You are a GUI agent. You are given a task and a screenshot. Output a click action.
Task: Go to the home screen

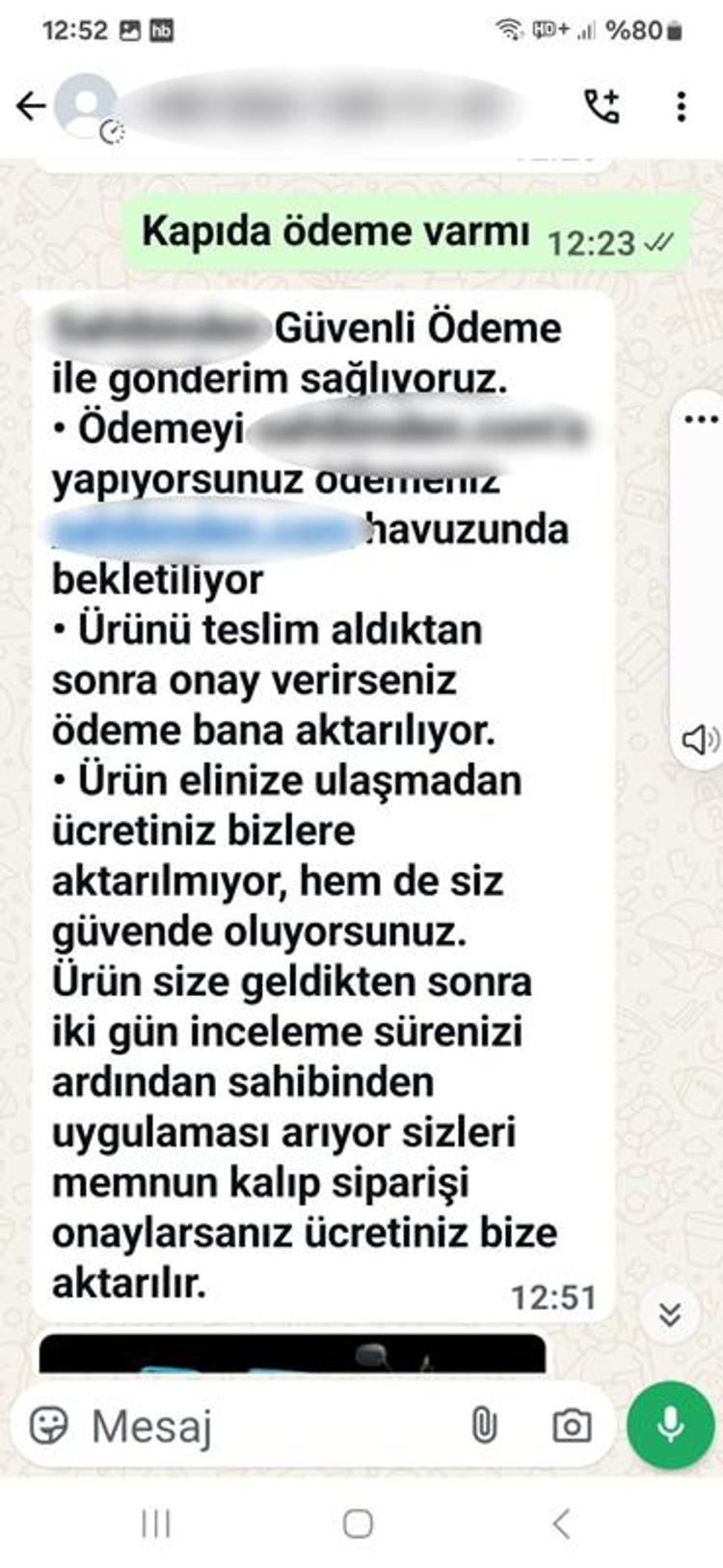coord(358,1524)
